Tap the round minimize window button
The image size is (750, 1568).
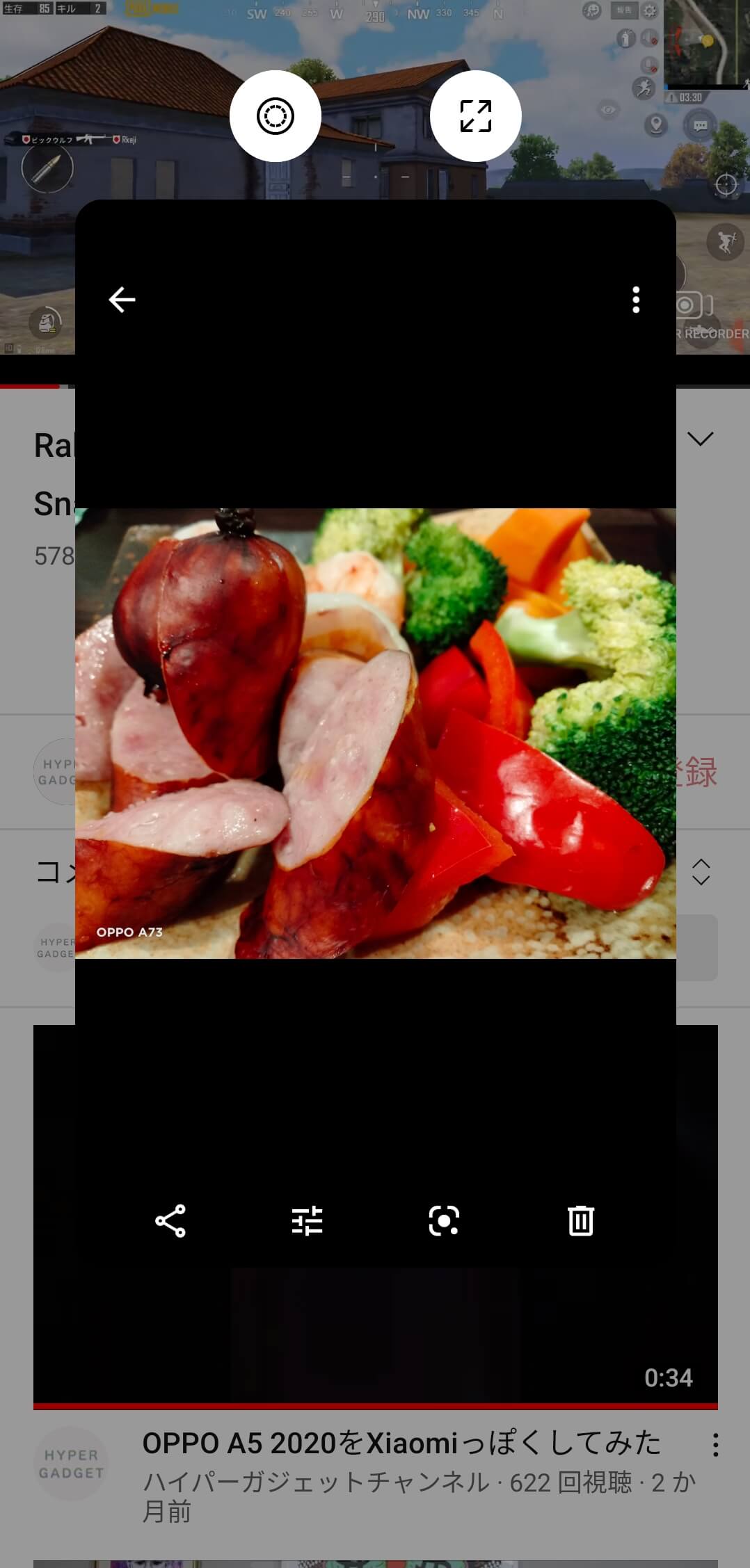click(276, 116)
